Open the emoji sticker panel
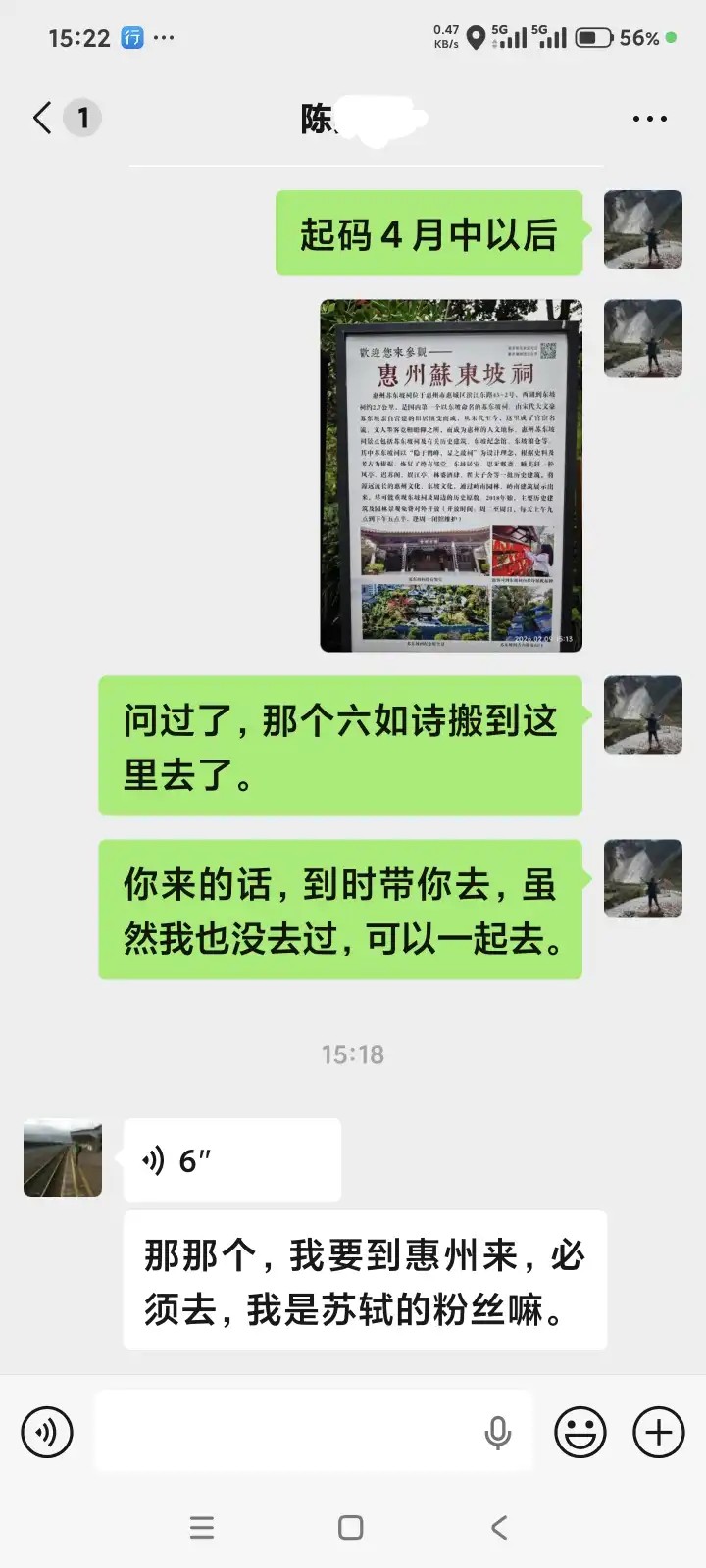 580,1432
